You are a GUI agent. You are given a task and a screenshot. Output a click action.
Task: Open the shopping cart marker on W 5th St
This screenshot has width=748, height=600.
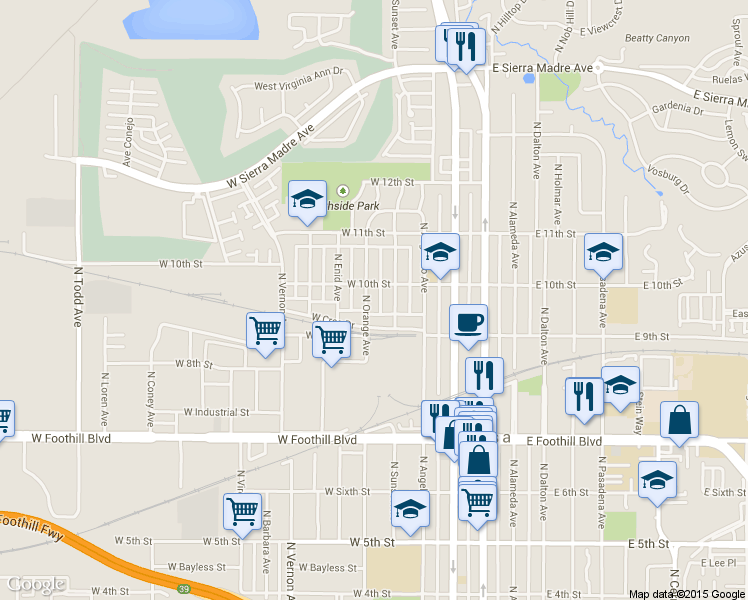pyautogui.click(x=242, y=511)
